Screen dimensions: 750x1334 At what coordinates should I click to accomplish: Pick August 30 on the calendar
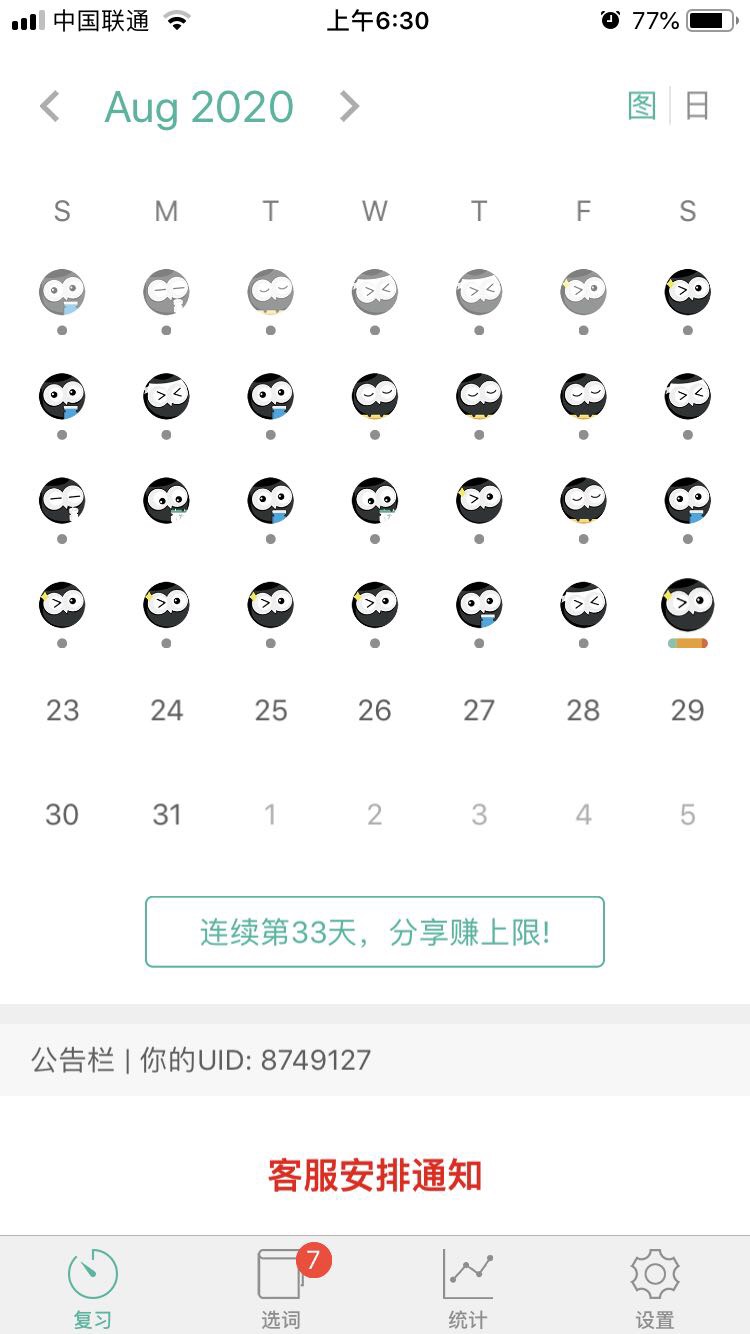pos(62,815)
